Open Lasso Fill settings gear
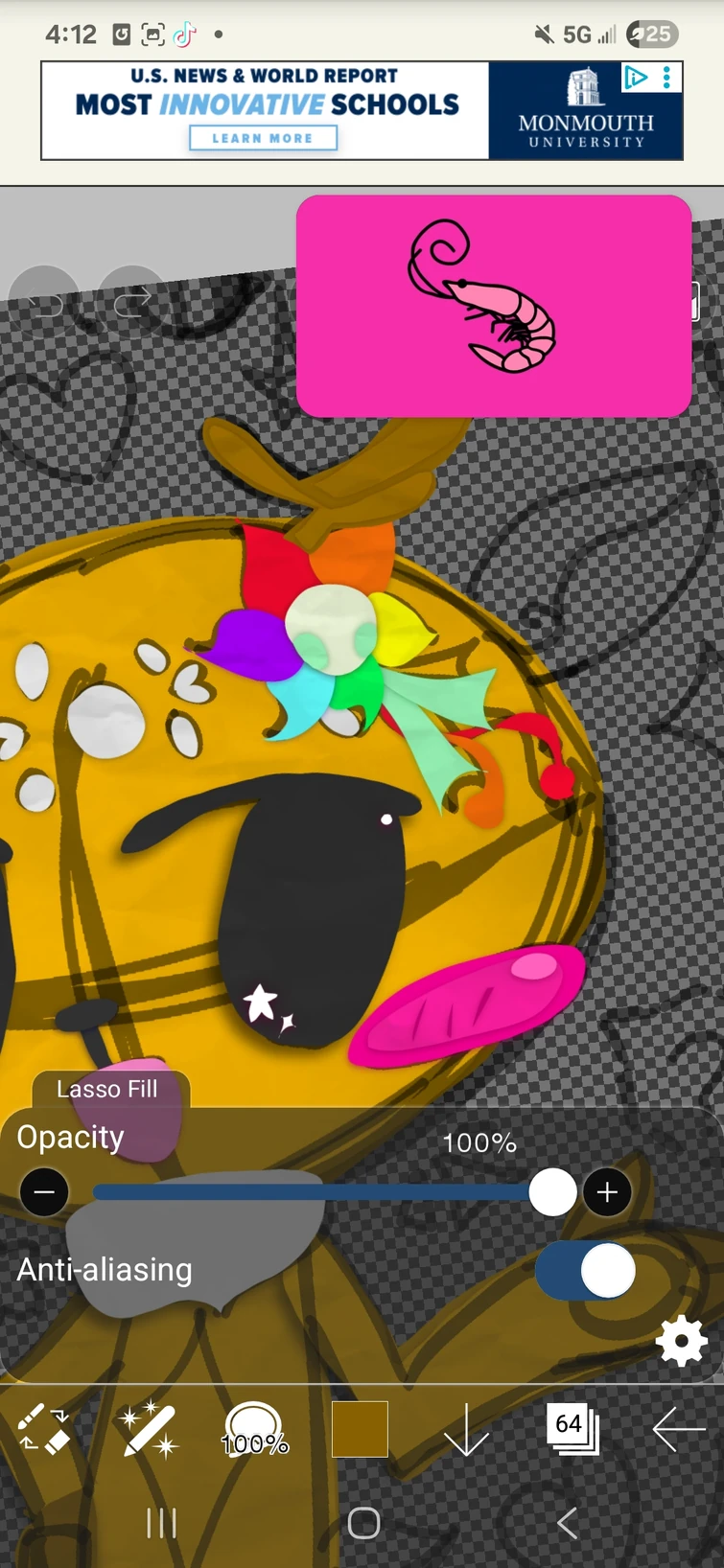This screenshot has height=1568, width=724. coord(681,1341)
